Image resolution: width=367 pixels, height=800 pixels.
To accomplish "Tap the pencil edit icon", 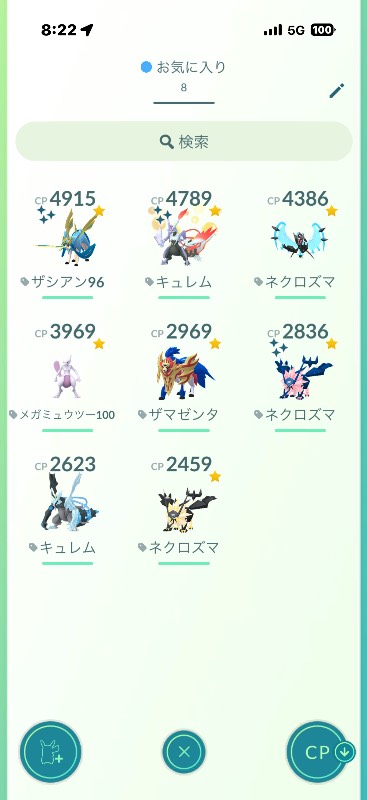I will 336,91.
